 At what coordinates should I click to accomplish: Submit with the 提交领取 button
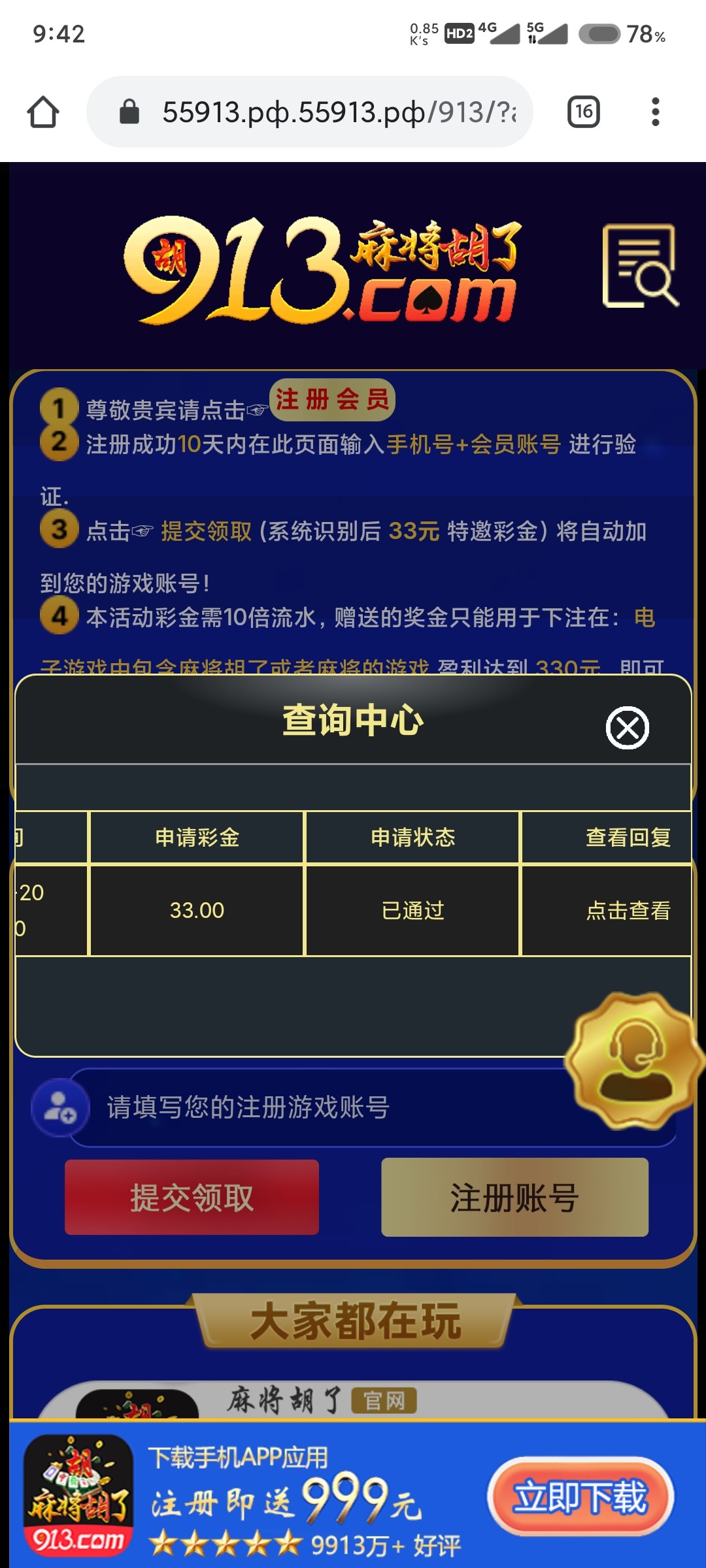pyautogui.click(x=192, y=1198)
